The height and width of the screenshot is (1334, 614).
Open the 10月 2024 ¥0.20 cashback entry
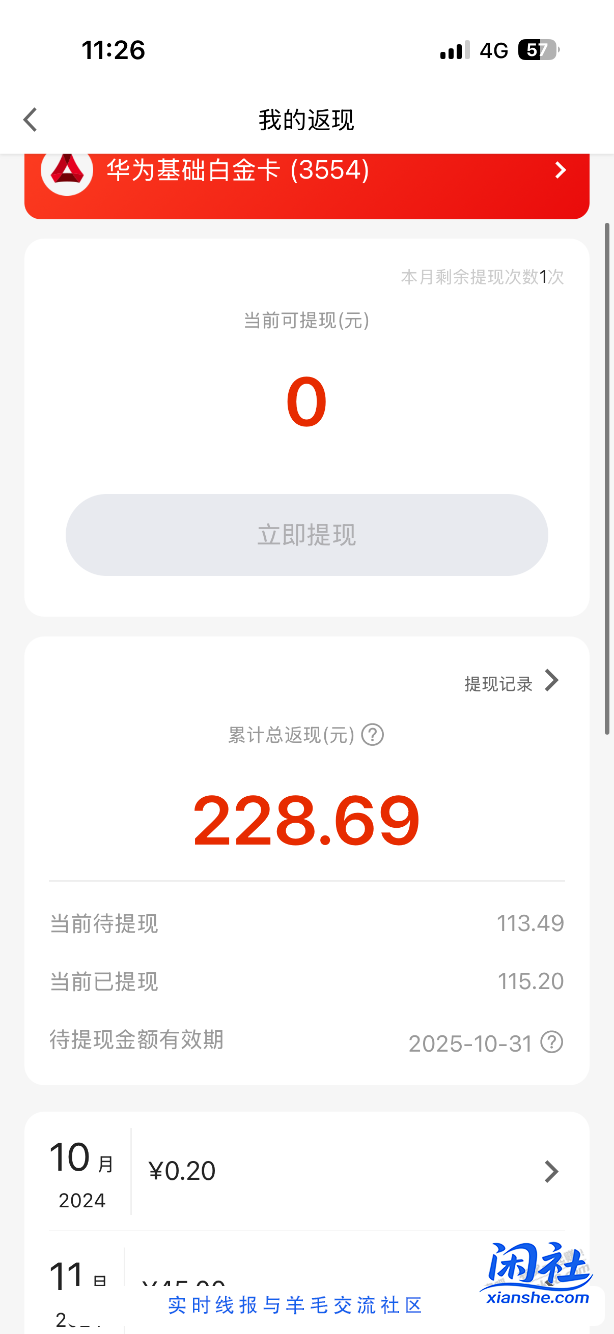click(x=306, y=1171)
